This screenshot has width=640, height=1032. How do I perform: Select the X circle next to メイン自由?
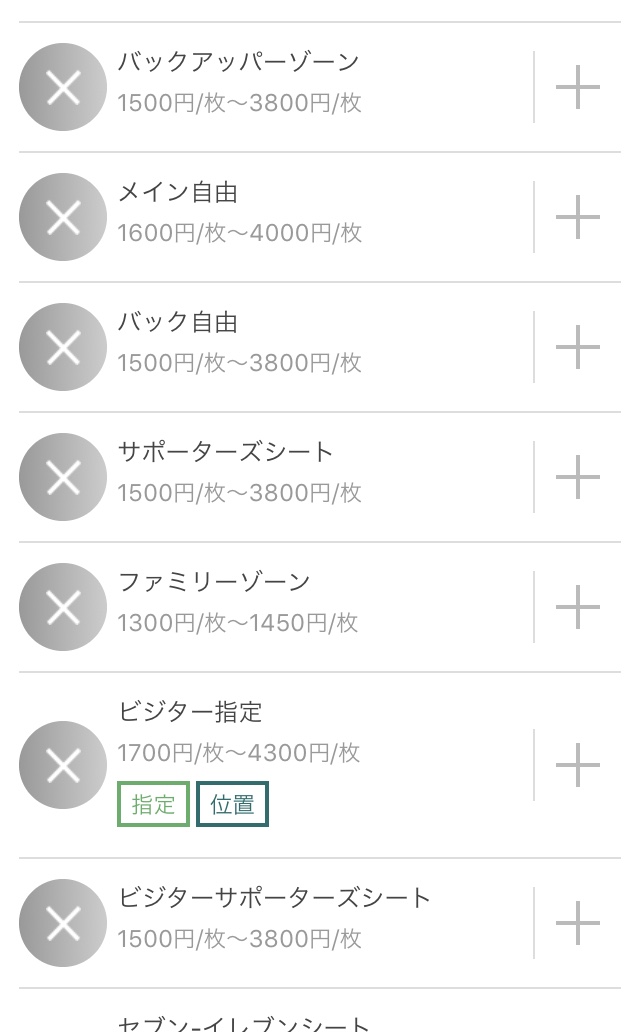63,217
